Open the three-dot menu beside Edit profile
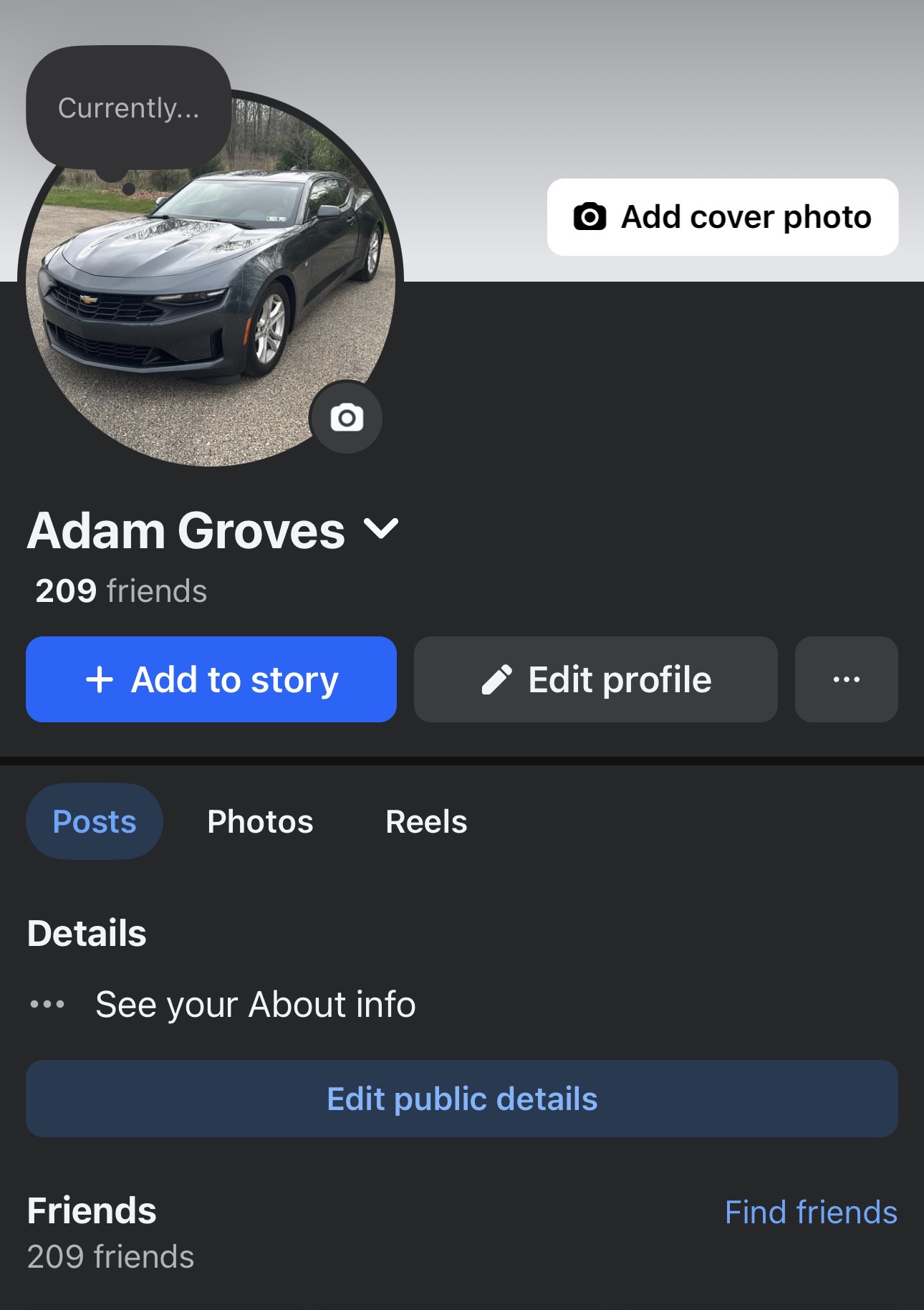Viewport: 924px width, 1310px height. click(846, 679)
